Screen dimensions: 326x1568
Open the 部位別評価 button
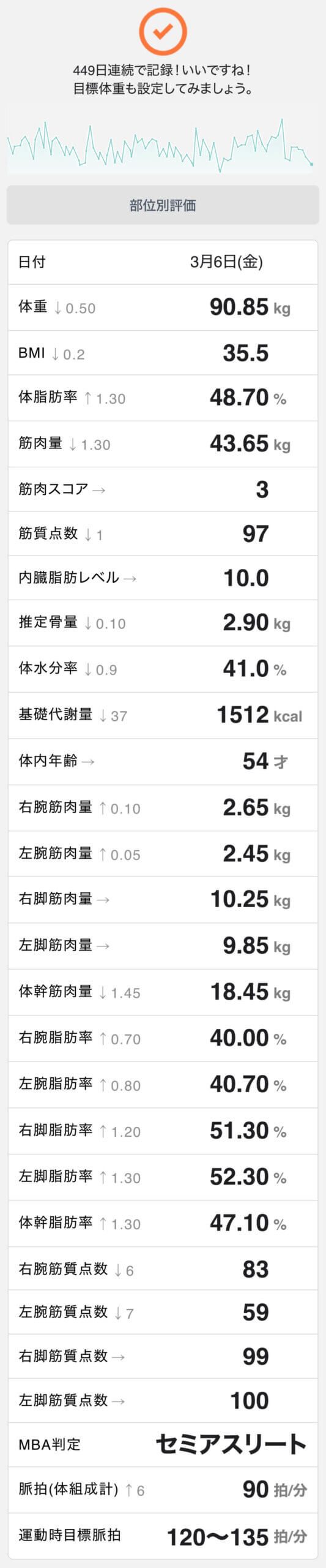(163, 205)
